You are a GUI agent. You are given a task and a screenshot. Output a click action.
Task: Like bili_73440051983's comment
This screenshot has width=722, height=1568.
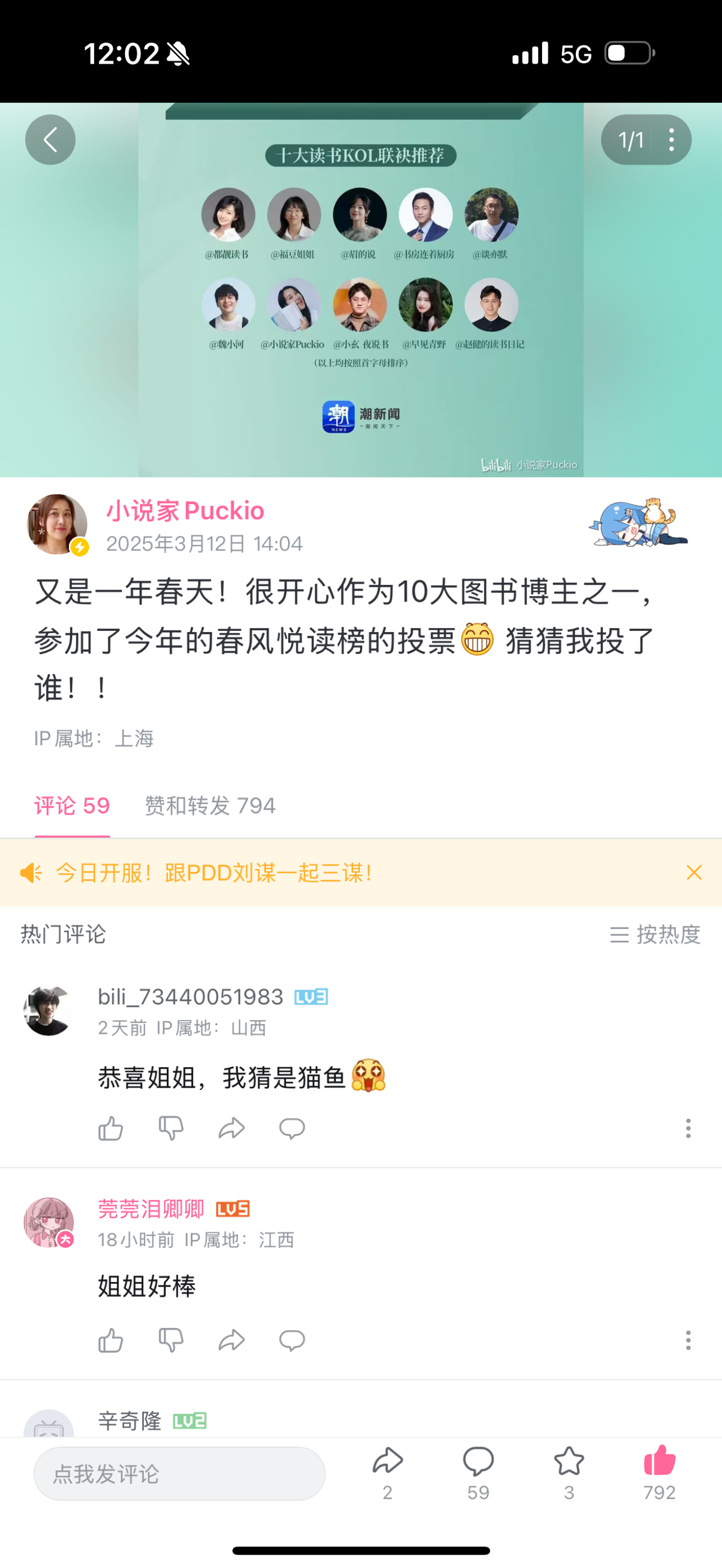click(x=111, y=1129)
